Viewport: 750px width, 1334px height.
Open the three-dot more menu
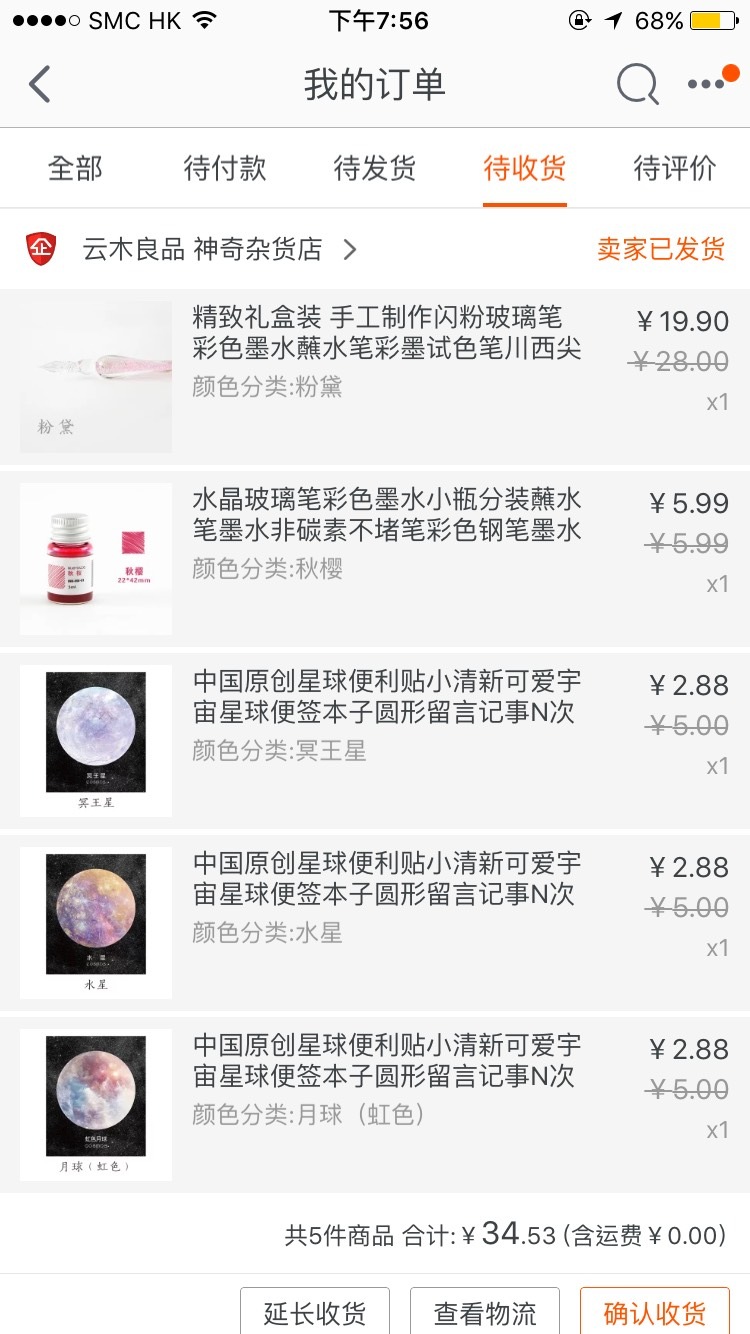(707, 85)
